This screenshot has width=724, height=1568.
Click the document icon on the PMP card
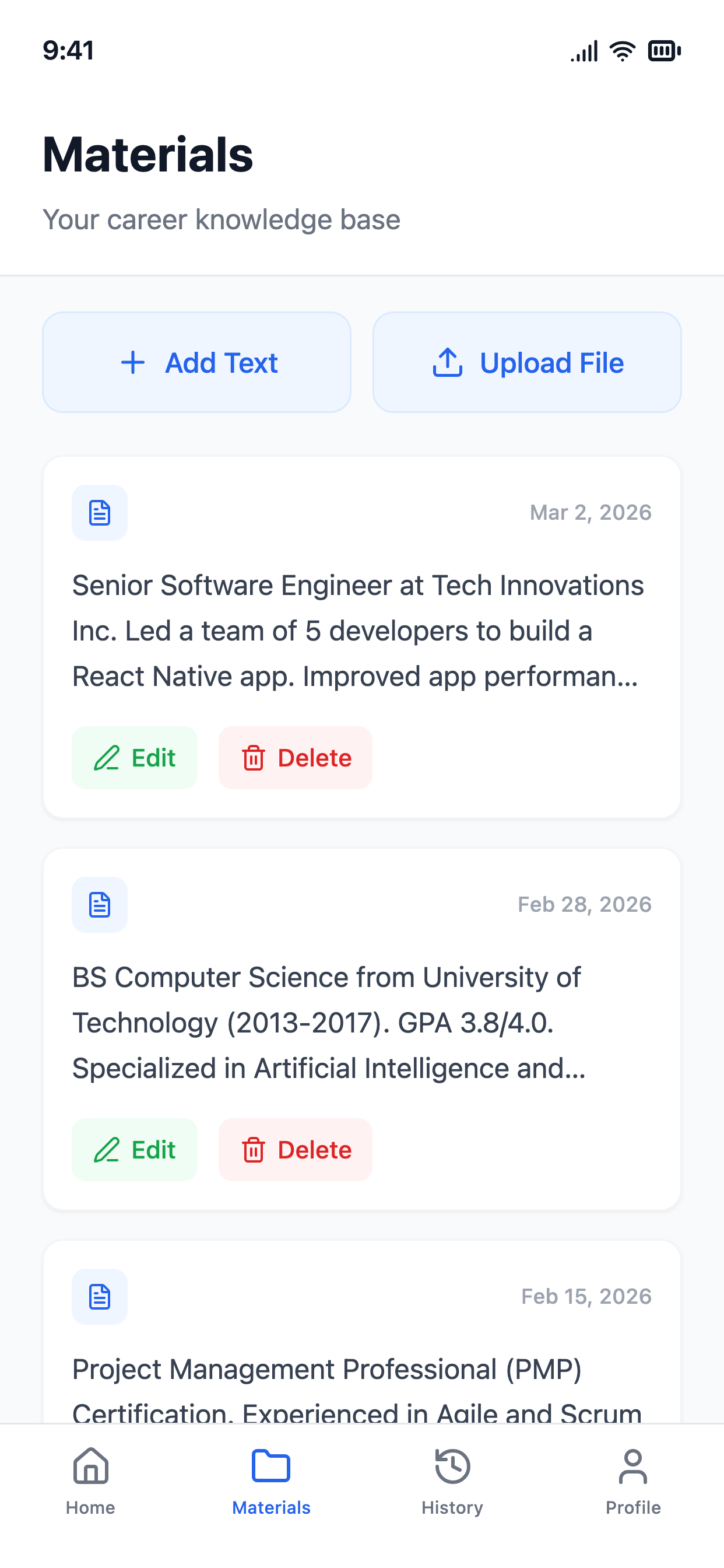coord(99,1297)
